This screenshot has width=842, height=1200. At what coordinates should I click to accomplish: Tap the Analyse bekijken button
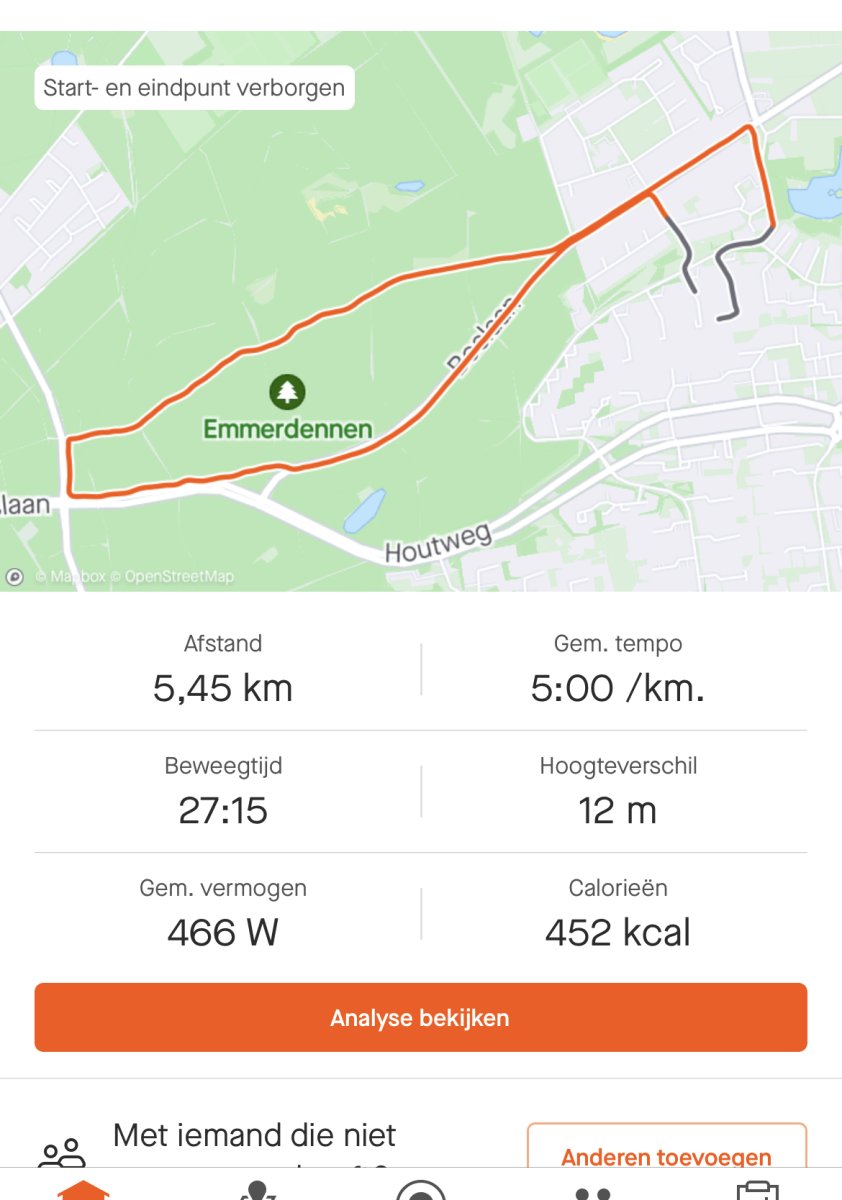[x=420, y=1018]
